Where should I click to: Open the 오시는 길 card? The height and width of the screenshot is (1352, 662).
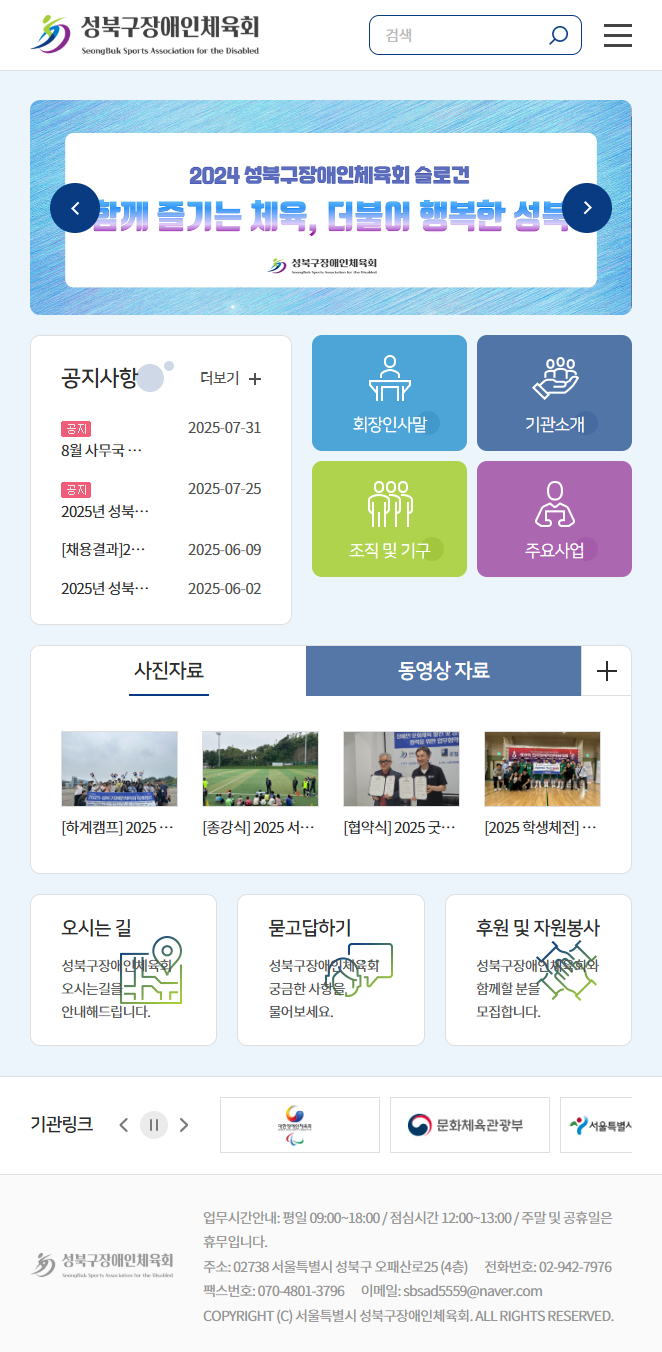[123, 969]
